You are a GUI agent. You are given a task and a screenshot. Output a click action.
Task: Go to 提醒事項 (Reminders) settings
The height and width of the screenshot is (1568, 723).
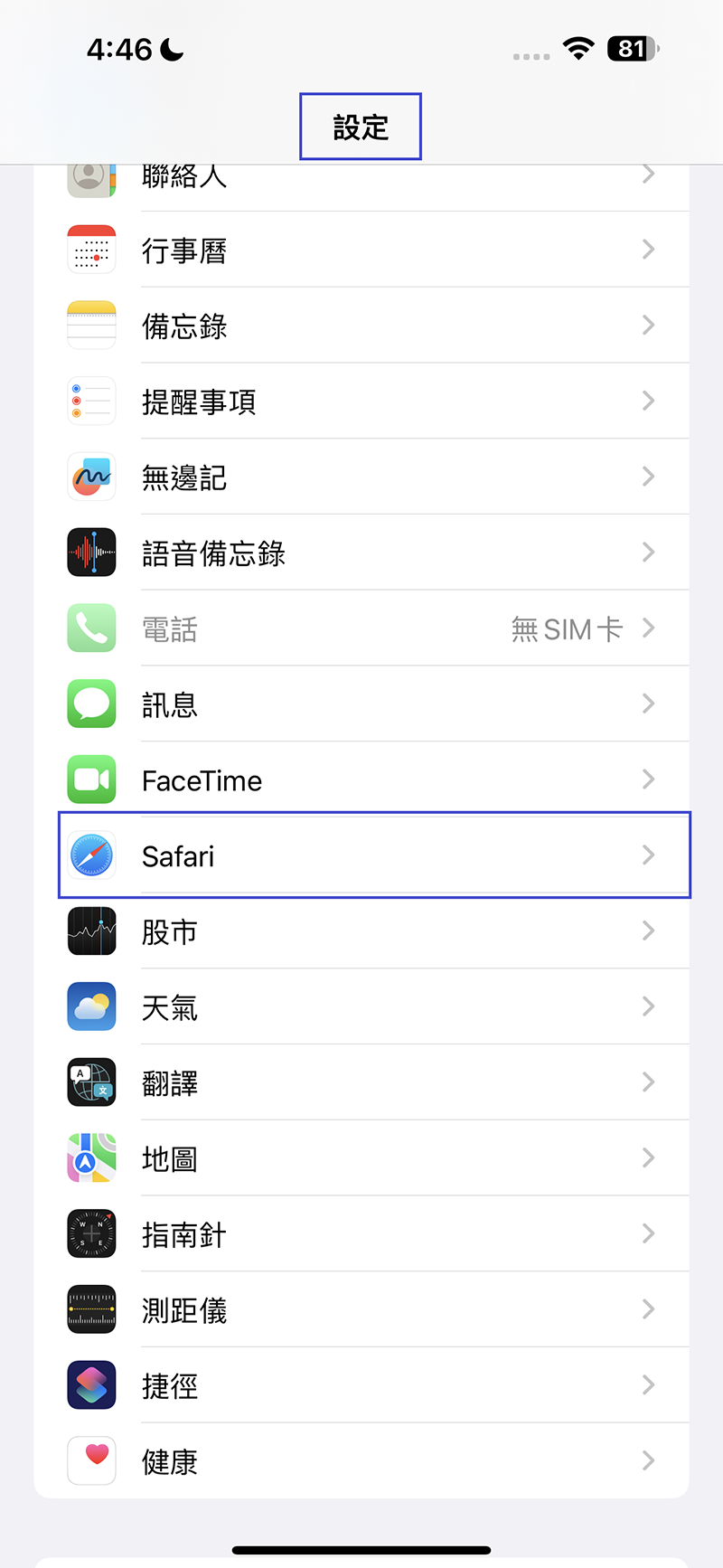click(361, 401)
